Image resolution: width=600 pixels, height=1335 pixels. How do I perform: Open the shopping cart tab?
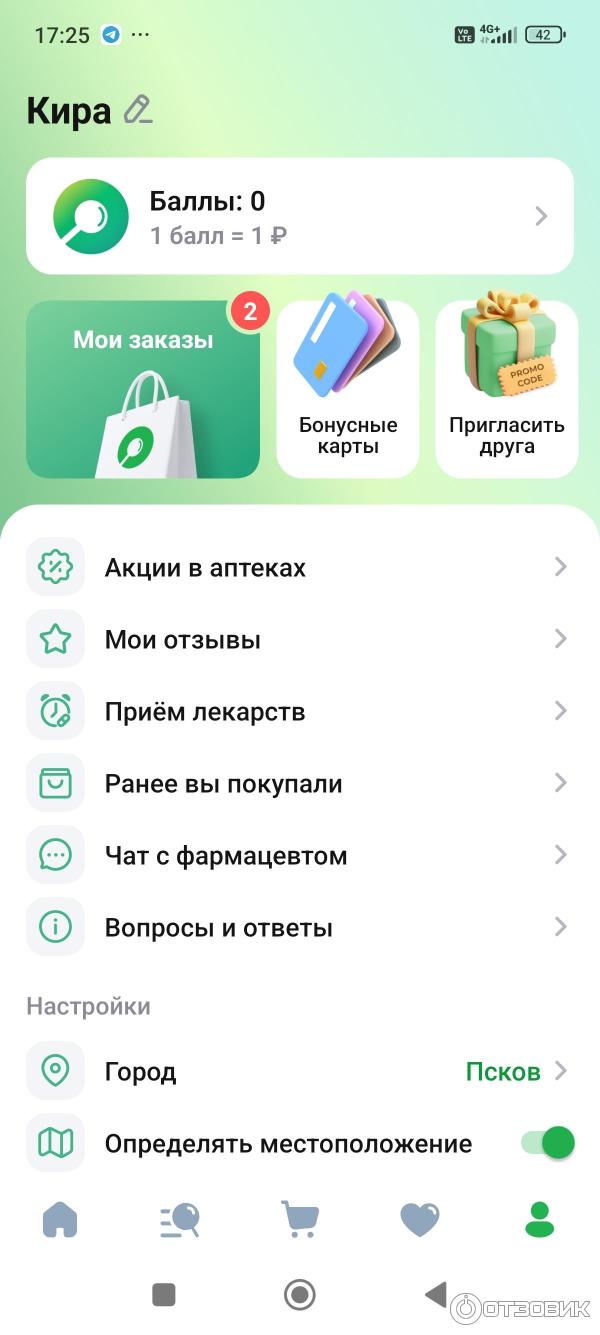click(300, 1219)
